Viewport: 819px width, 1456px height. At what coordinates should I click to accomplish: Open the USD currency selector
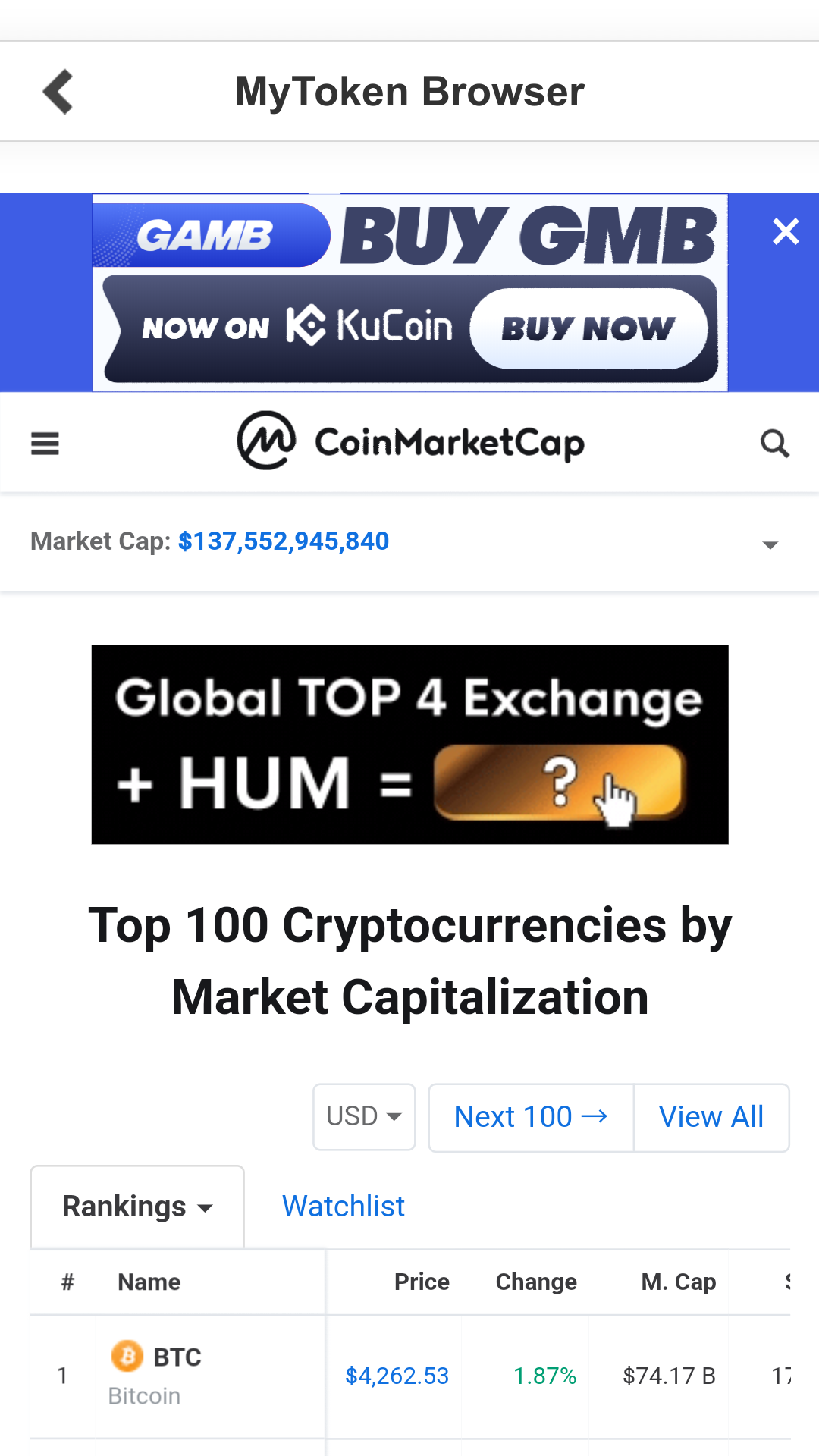364,1116
